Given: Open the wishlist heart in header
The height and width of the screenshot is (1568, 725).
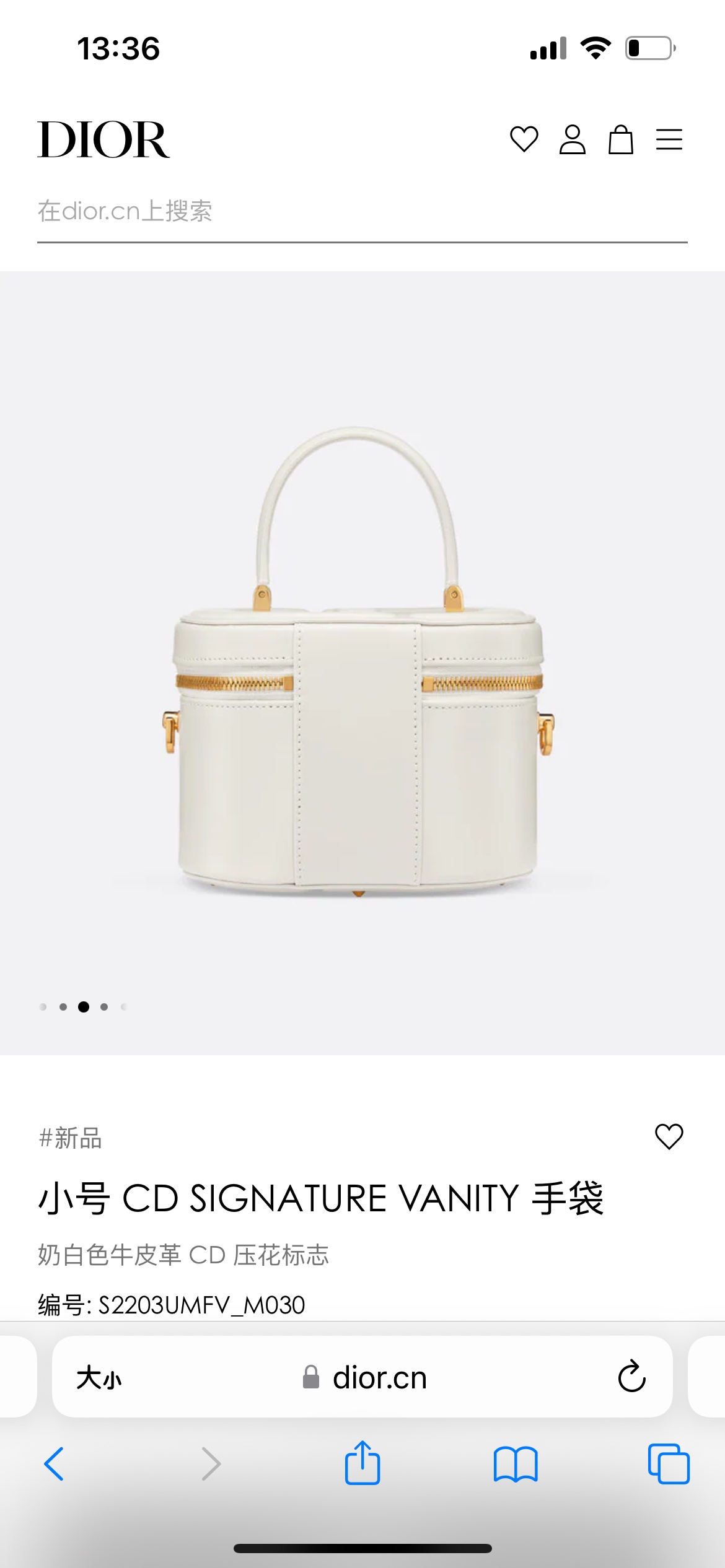Looking at the screenshot, I should point(524,139).
